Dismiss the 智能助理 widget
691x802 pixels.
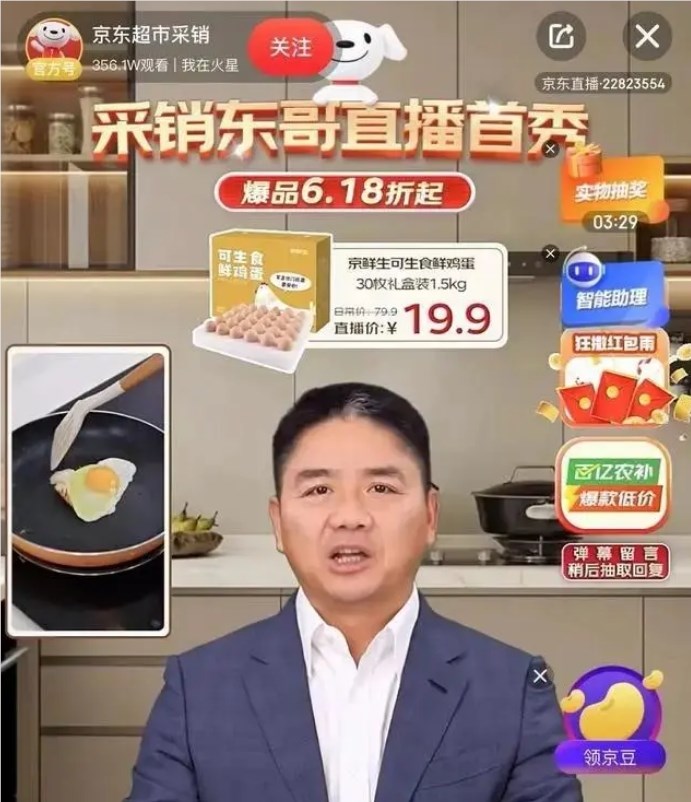point(550,254)
